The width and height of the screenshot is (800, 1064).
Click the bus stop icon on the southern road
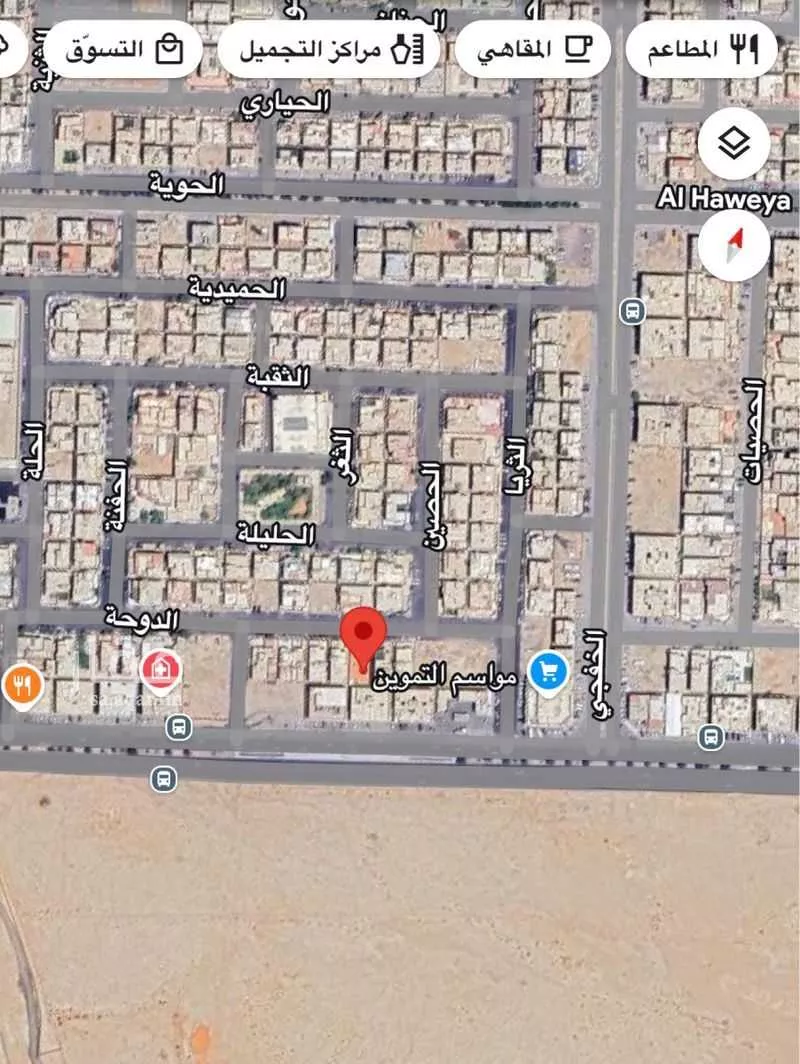point(163,778)
